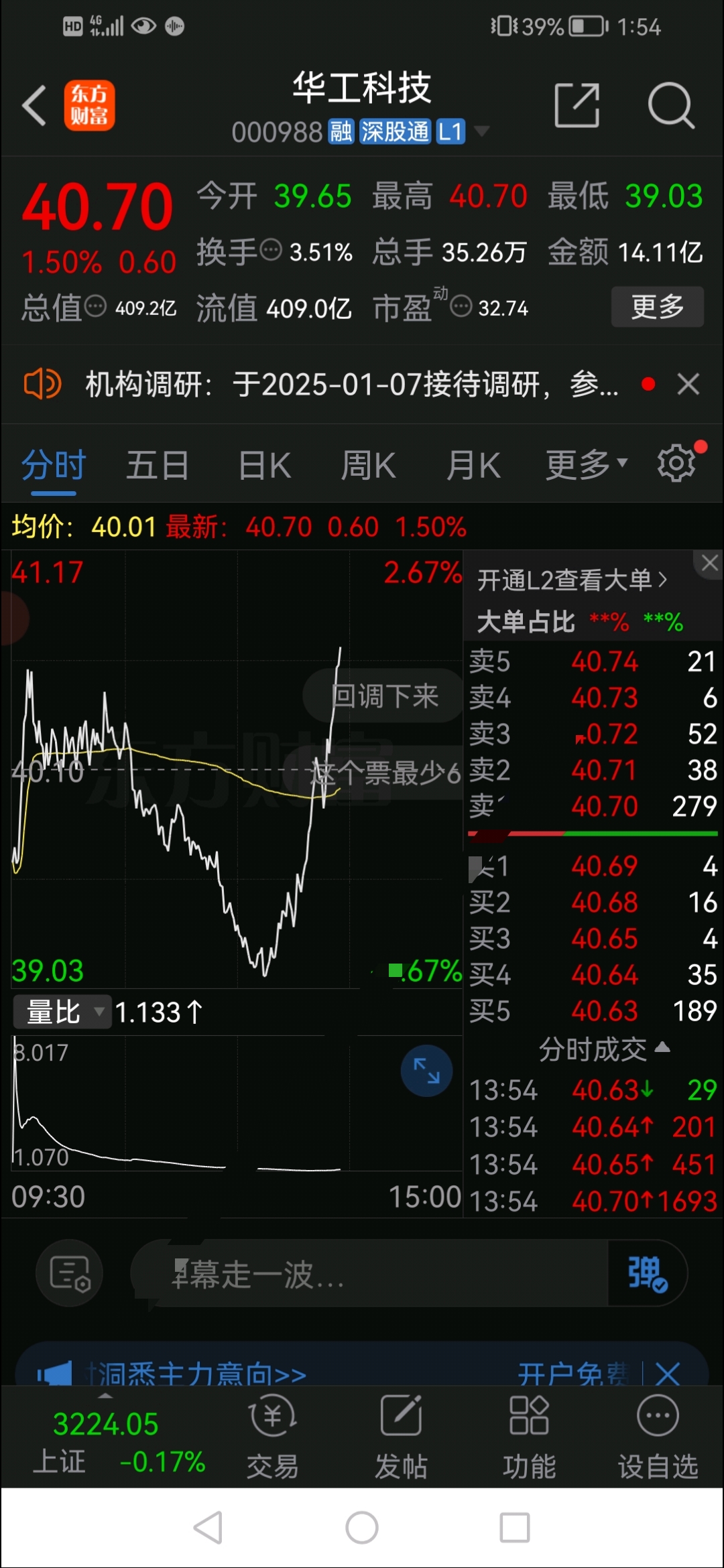The image size is (724, 1568).
Task: Expand the chart to full screen
Action: pyautogui.click(x=426, y=1071)
